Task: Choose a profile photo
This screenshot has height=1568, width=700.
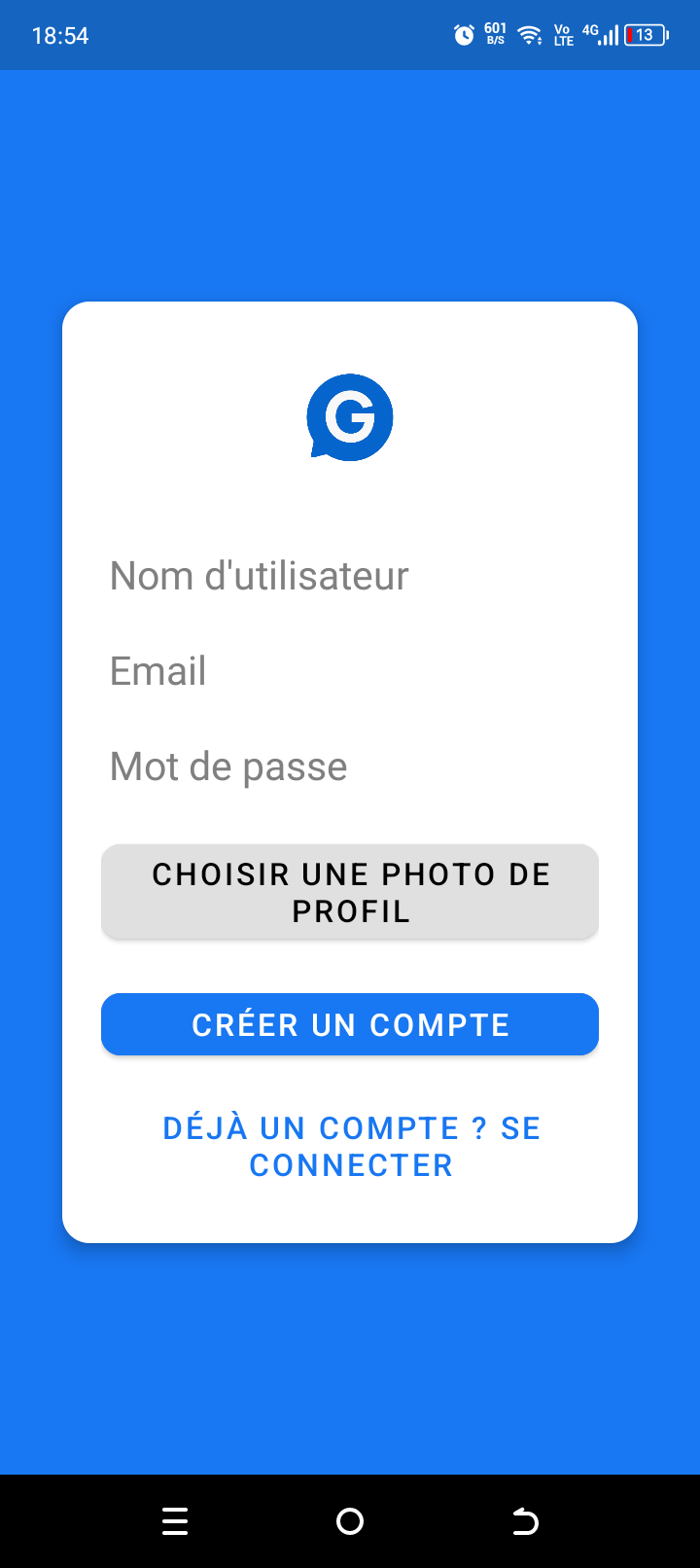Action: pos(350,892)
